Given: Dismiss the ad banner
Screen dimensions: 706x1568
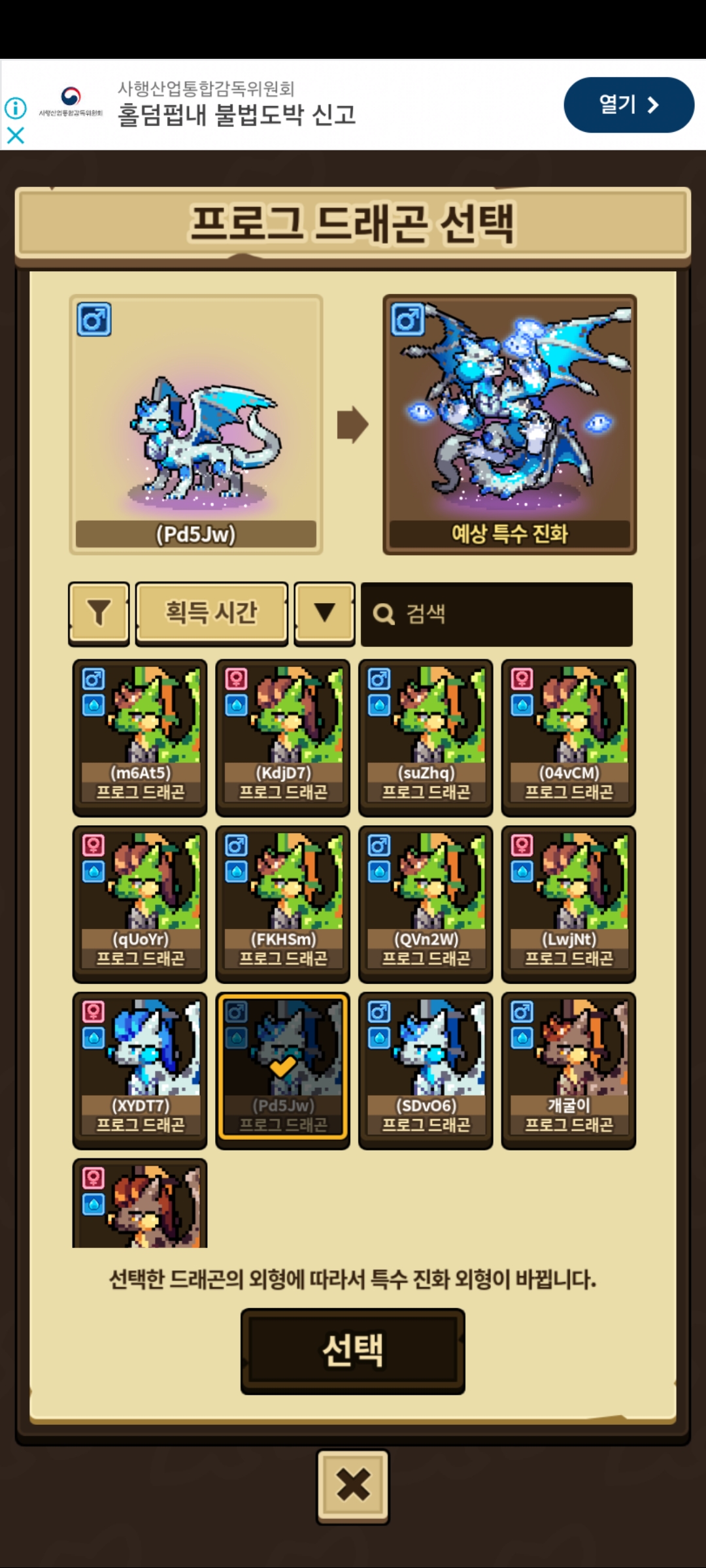Looking at the screenshot, I should 16,135.
